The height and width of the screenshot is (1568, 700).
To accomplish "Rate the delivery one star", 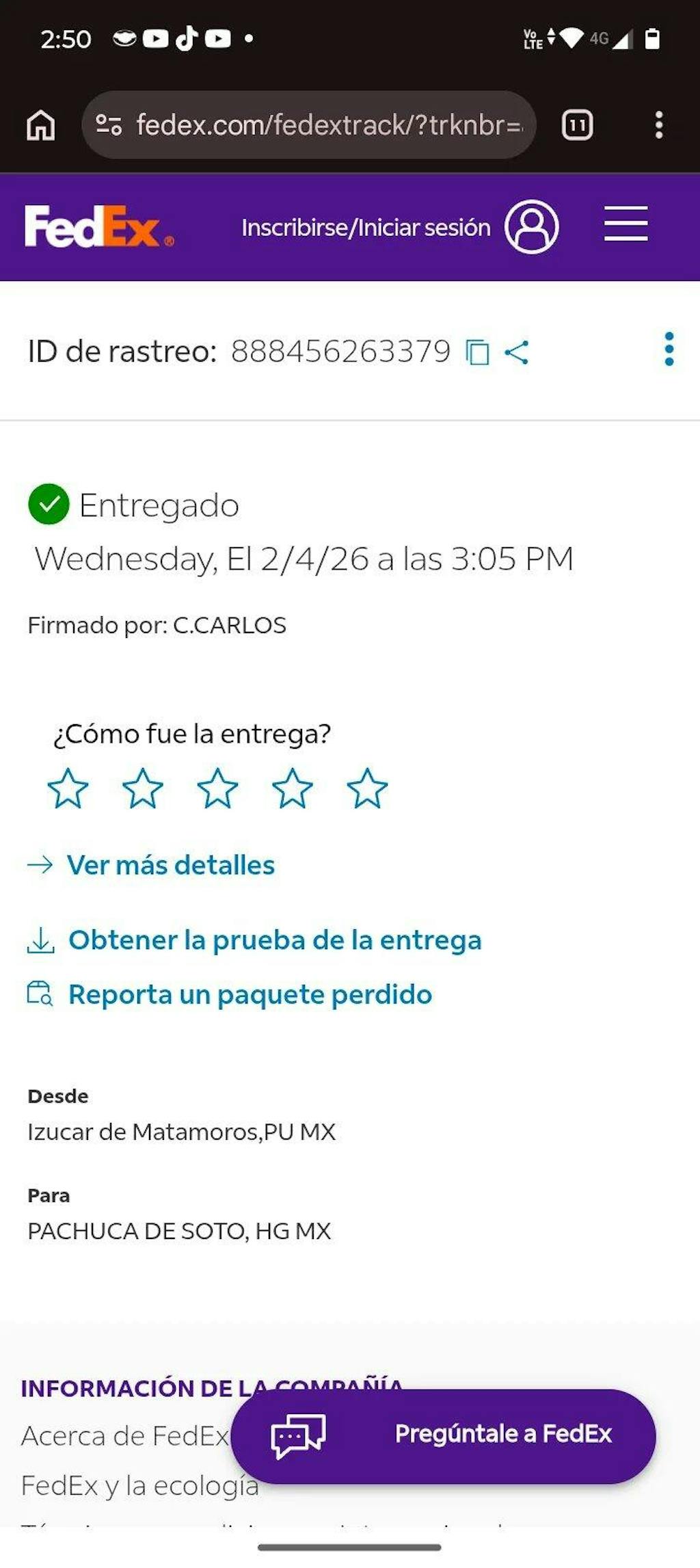I will (x=68, y=788).
